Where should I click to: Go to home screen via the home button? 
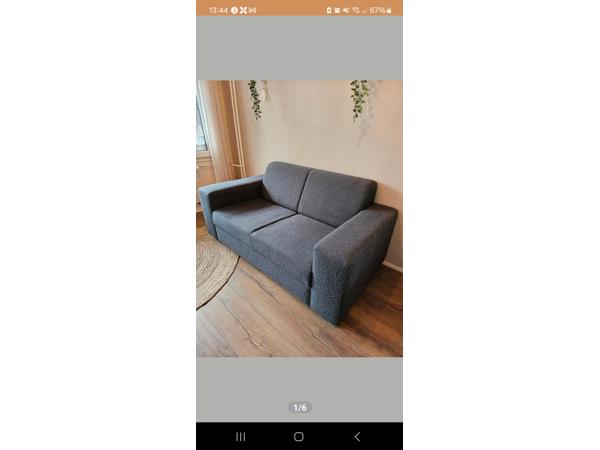(x=298, y=437)
